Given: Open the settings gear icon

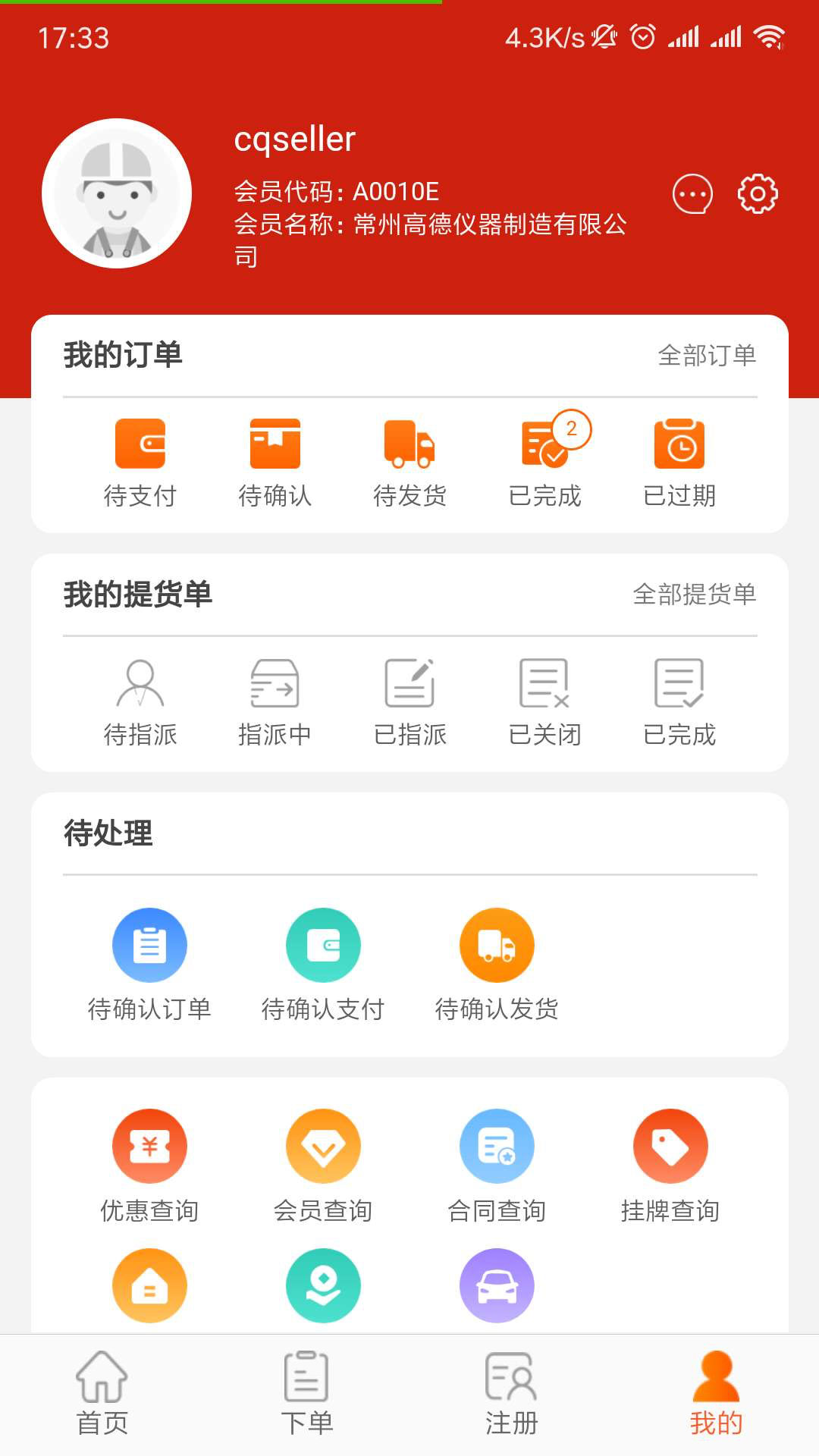Looking at the screenshot, I should coord(758,194).
